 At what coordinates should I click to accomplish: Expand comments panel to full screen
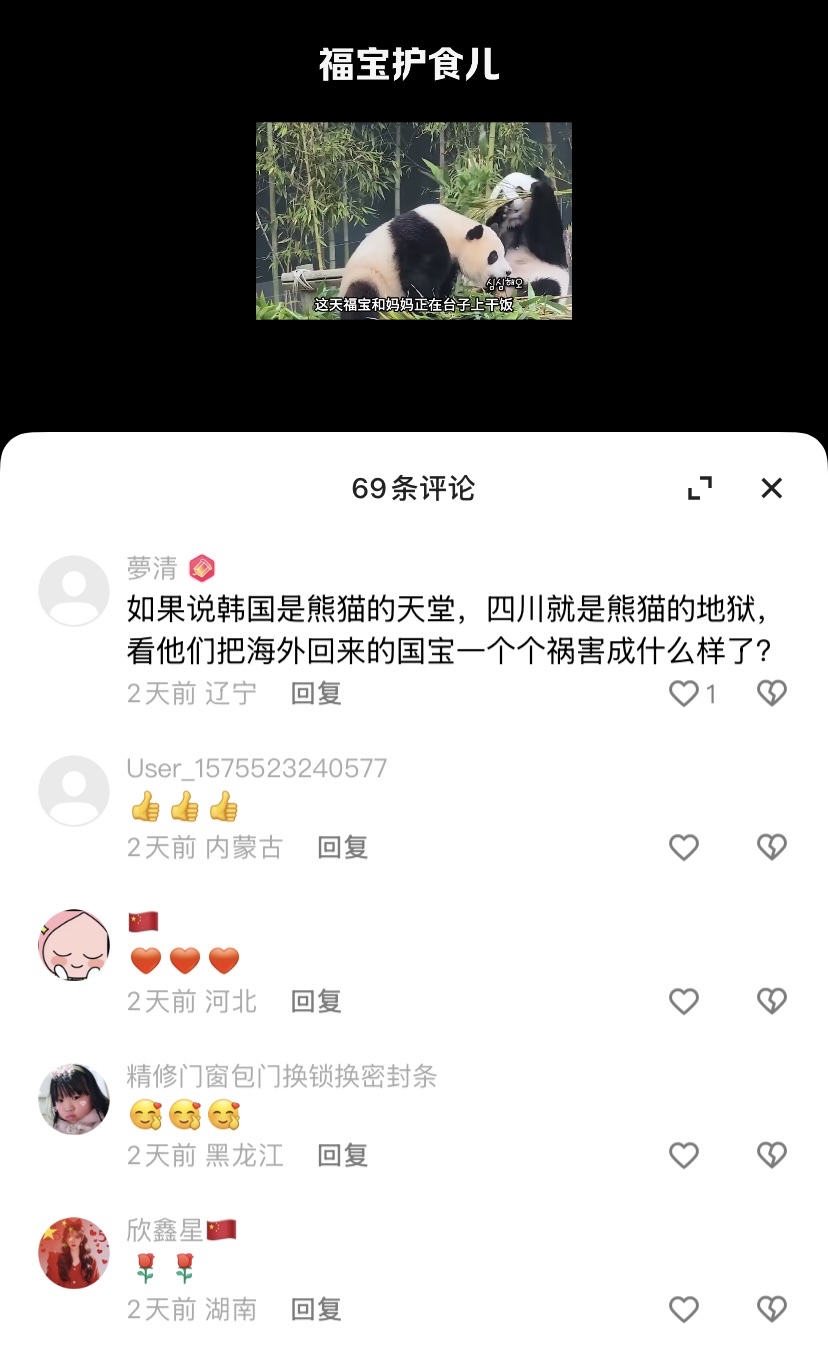700,488
